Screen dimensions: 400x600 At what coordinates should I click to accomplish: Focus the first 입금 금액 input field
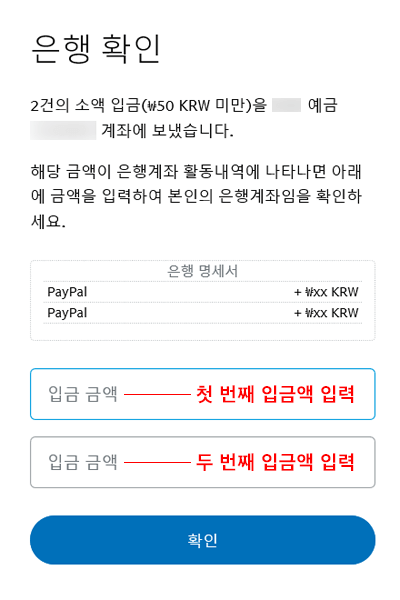[202, 394]
